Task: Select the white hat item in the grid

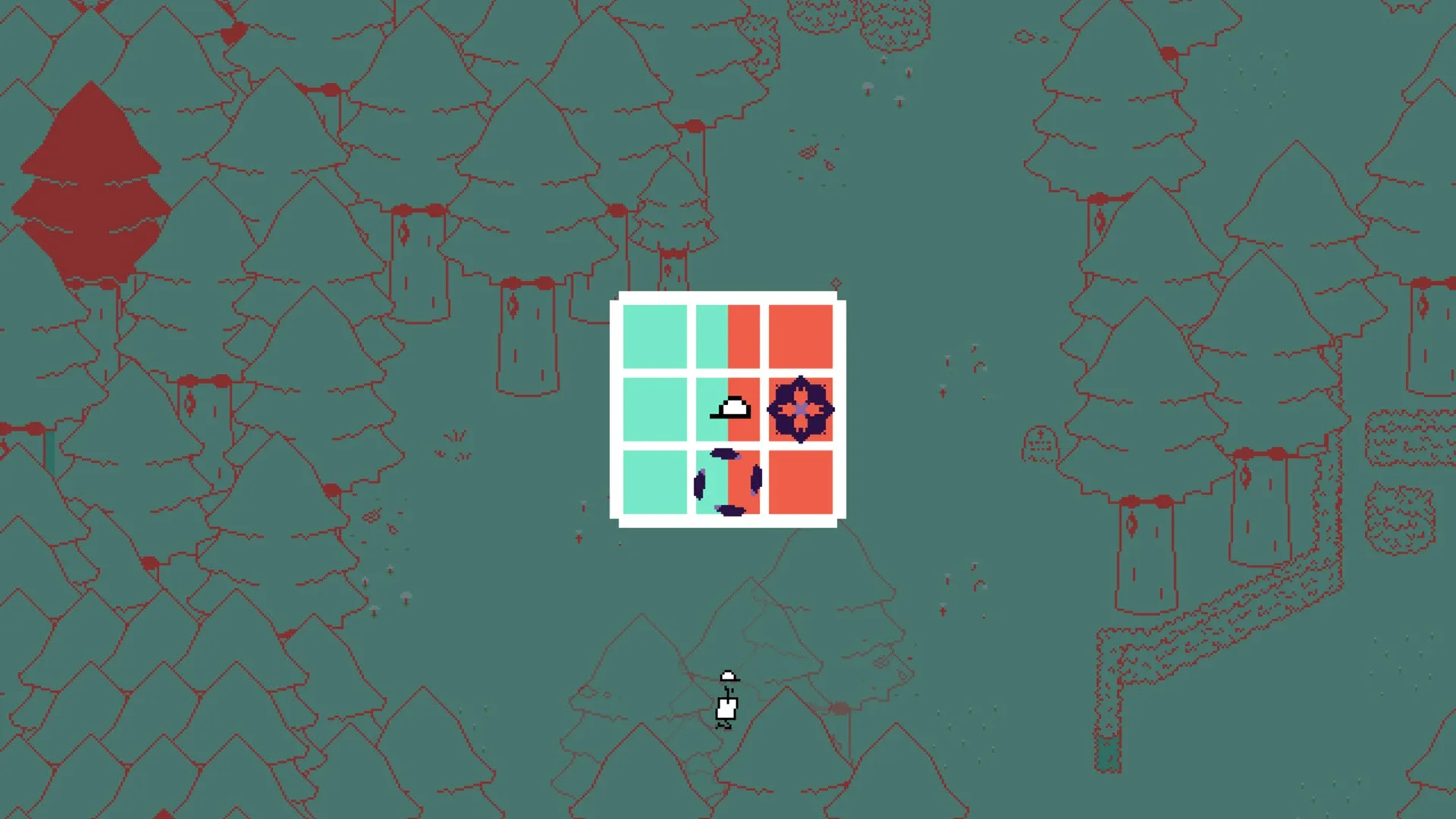Action: [x=731, y=409]
